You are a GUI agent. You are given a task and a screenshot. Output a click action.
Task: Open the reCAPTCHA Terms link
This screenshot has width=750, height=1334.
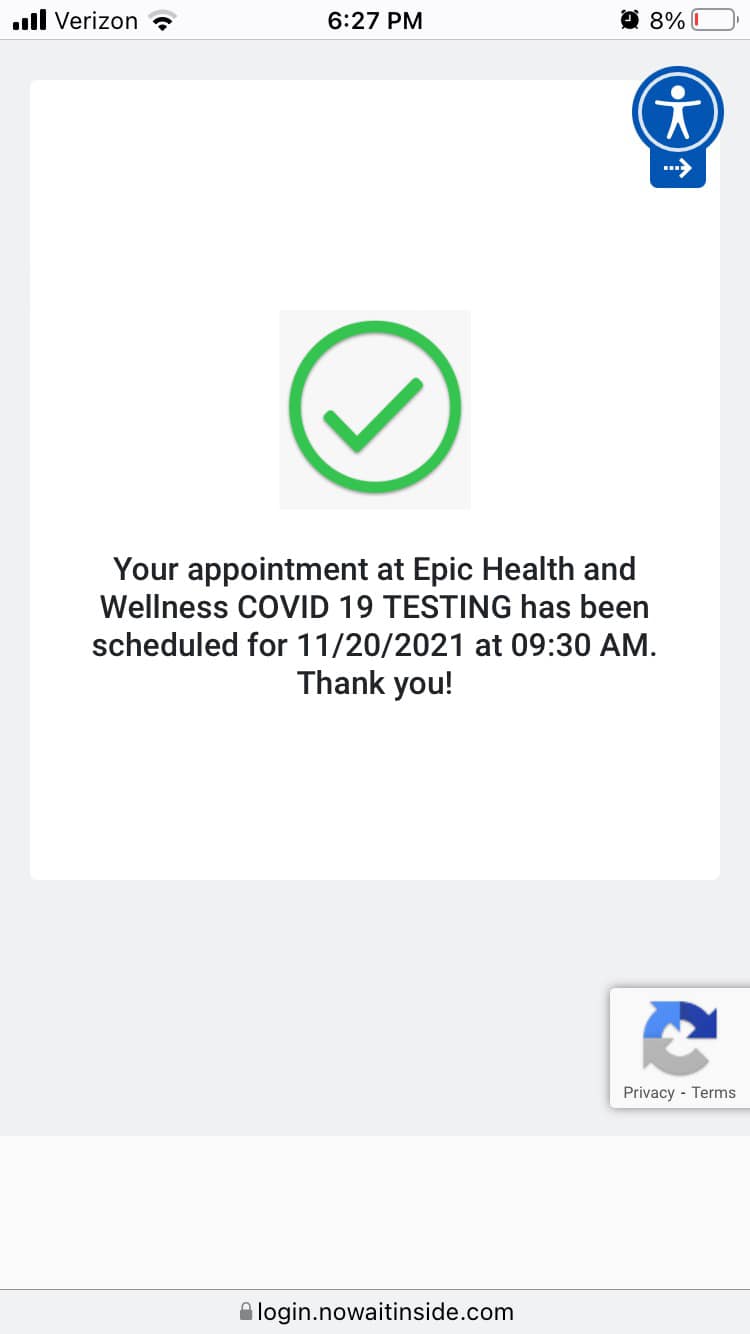[x=713, y=1092]
